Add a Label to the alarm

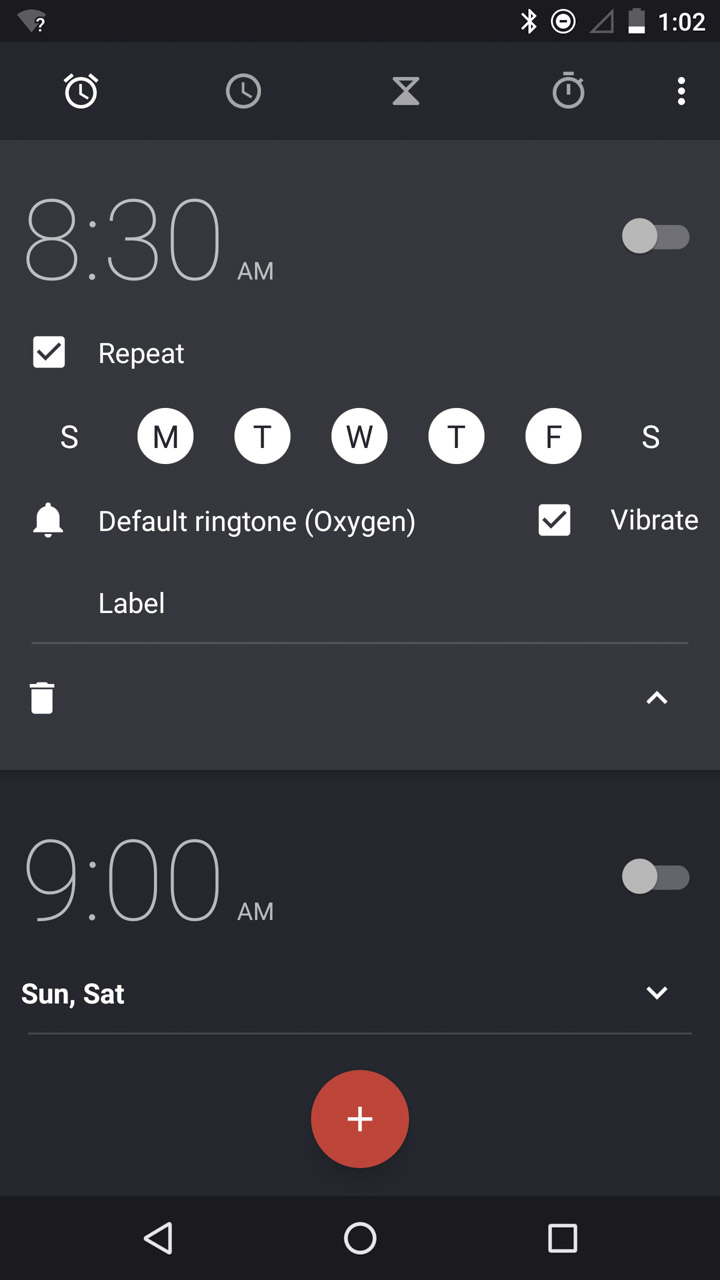pyautogui.click(x=131, y=603)
